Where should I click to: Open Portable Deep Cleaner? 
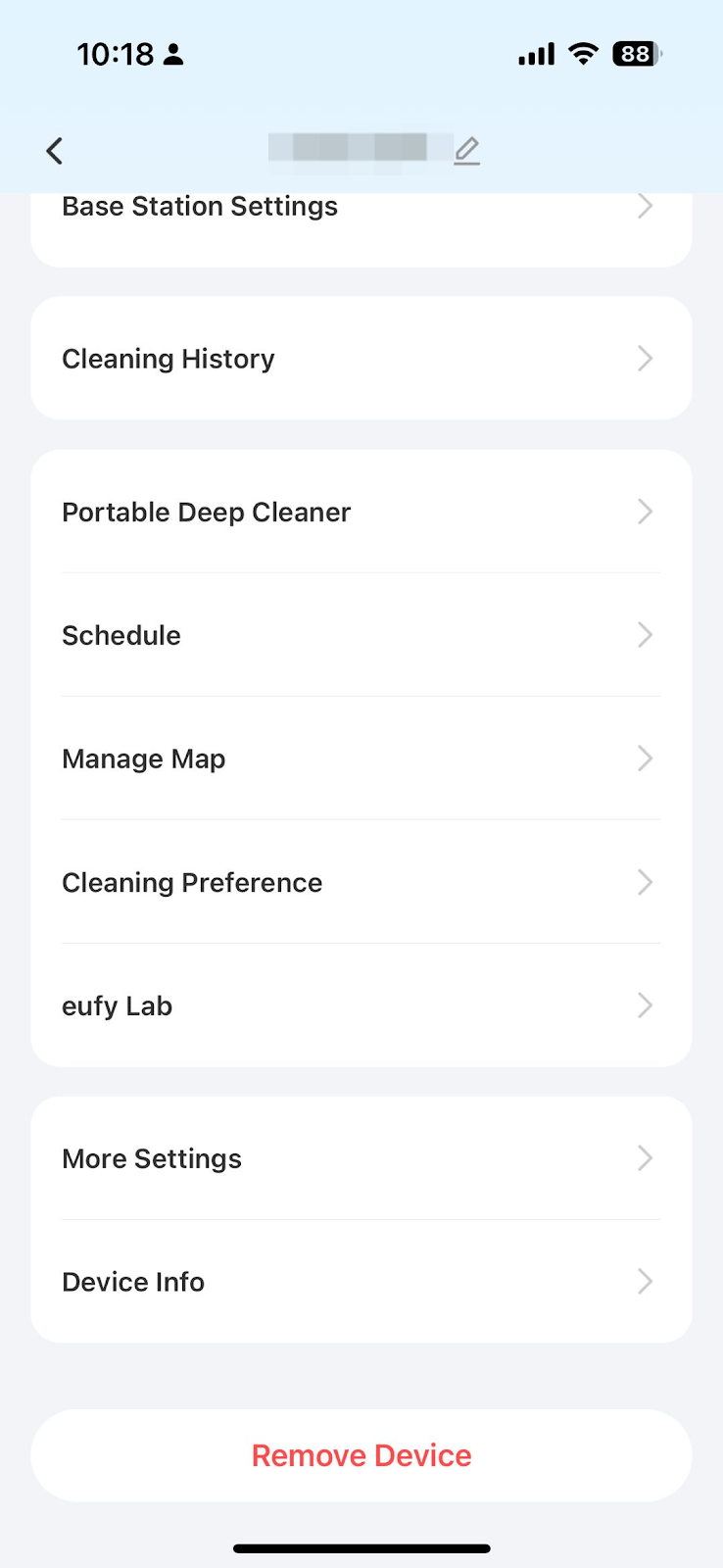point(361,512)
